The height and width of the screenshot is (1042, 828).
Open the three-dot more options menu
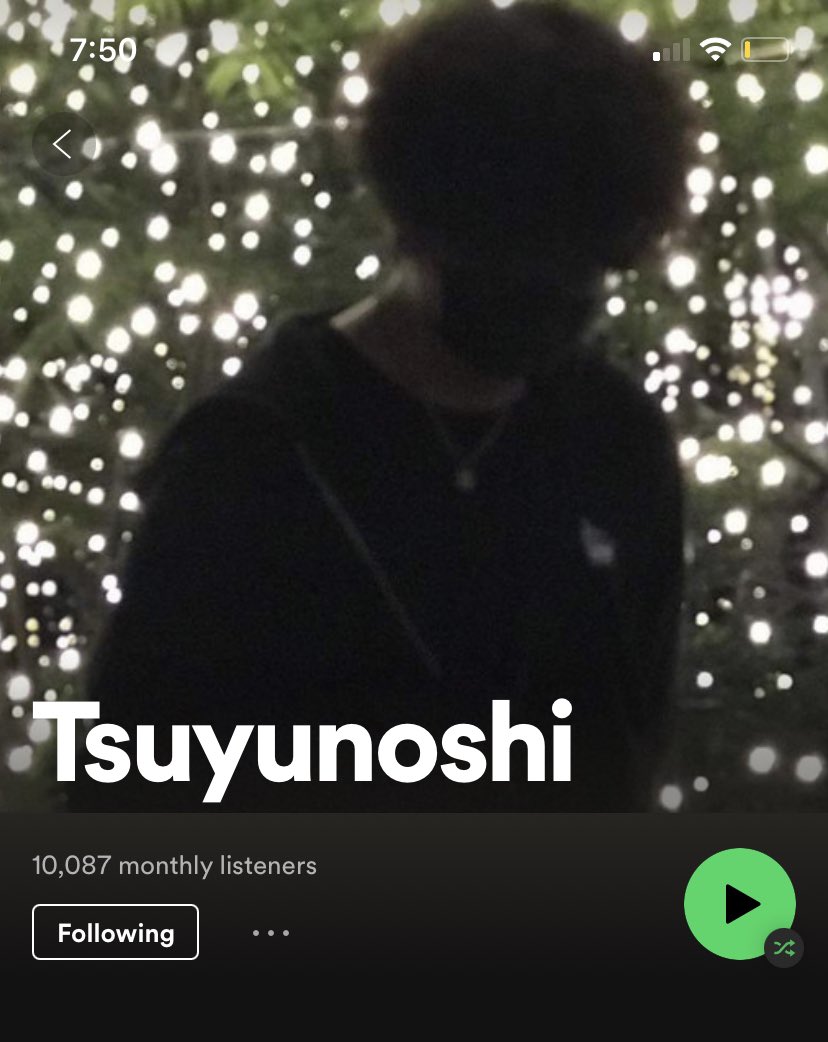270,933
